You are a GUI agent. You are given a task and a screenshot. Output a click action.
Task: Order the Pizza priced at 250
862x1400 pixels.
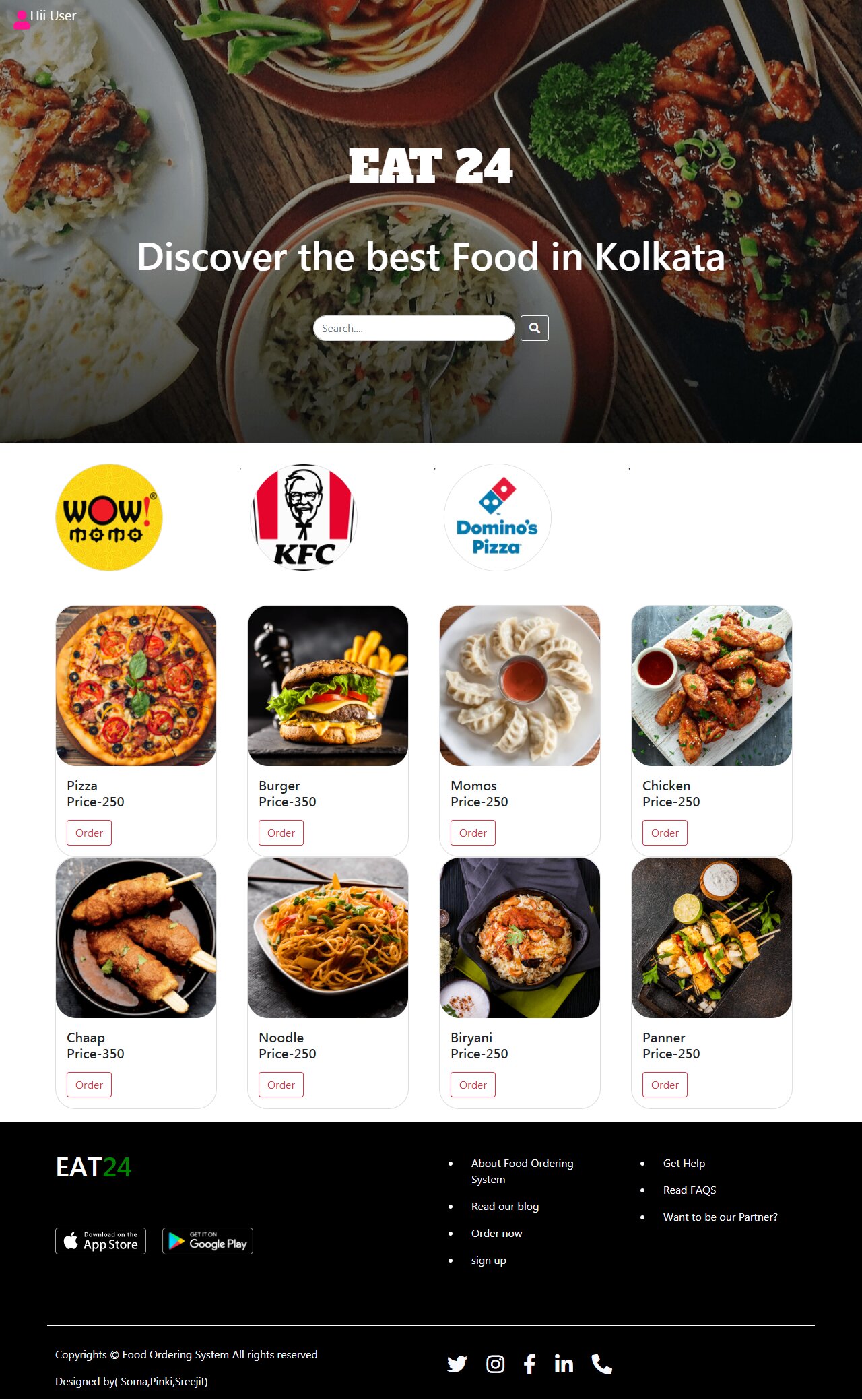pyautogui.click(x=88, y=833)
